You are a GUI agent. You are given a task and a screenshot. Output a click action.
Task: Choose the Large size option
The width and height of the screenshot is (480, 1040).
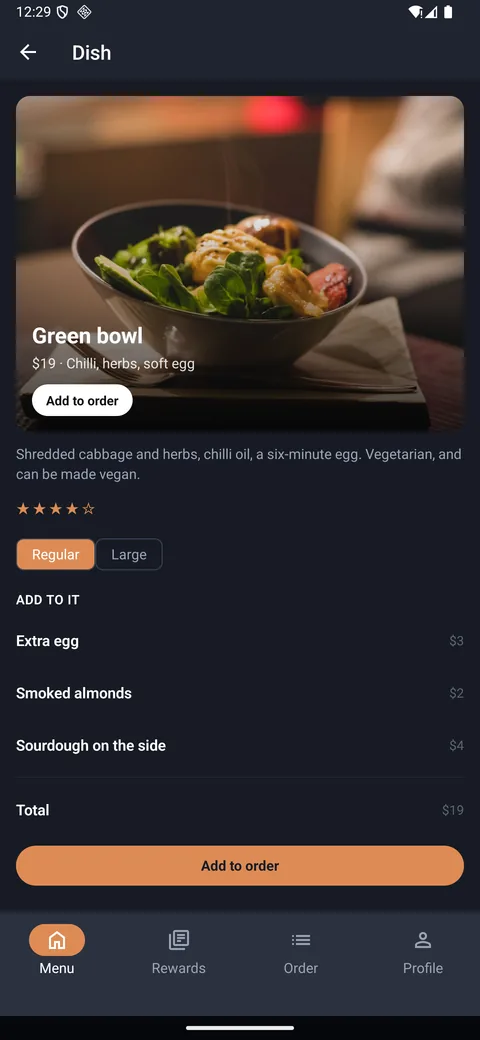point(129,554)
